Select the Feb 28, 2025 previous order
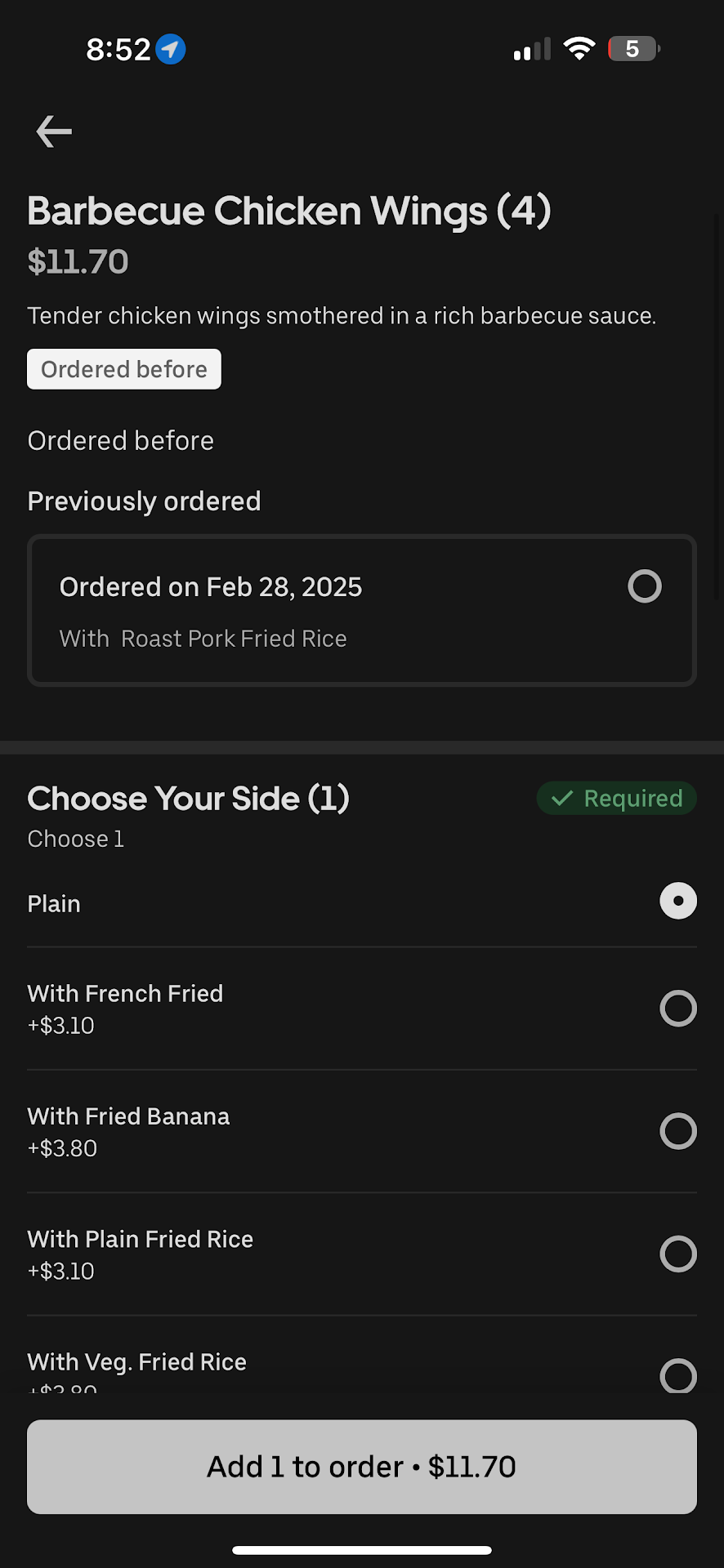The height and width of the screenshot is (1568, 724). (644, 586)
